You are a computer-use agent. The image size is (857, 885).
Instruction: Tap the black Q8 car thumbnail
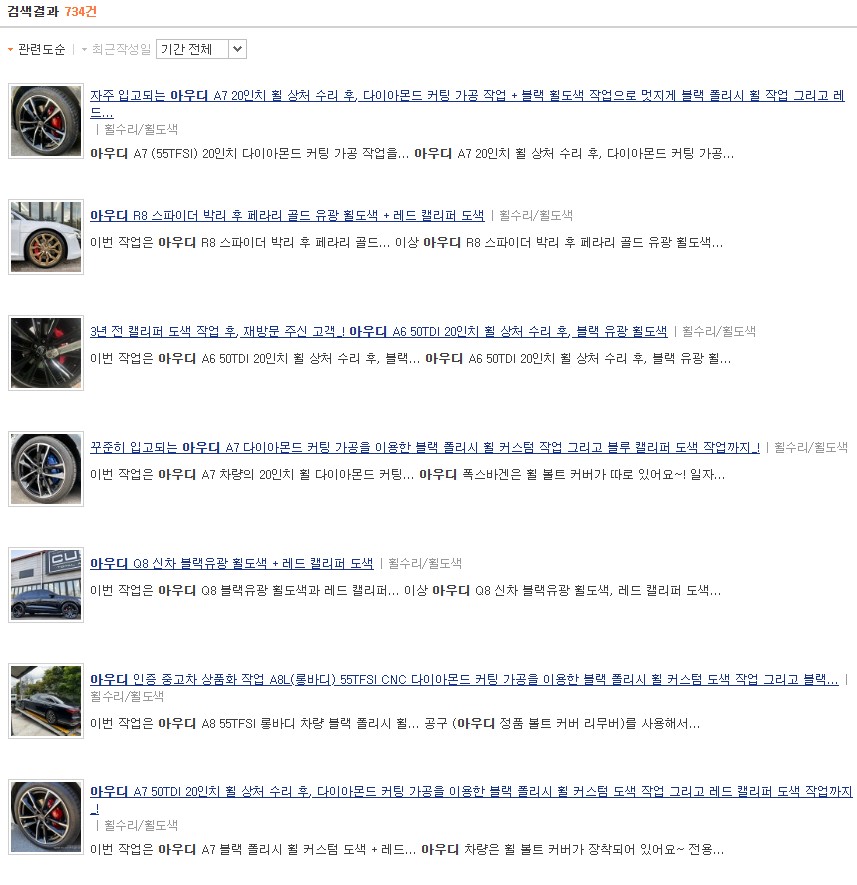coord(46,584)
